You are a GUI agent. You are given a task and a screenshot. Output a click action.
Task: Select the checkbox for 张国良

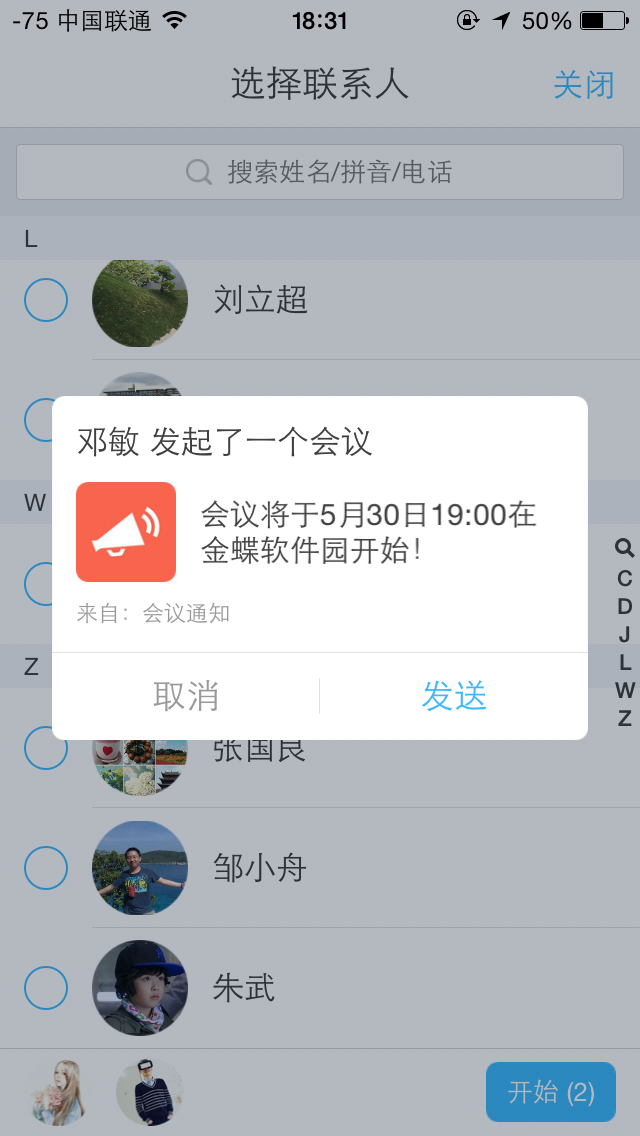click(x=46, y=748)
